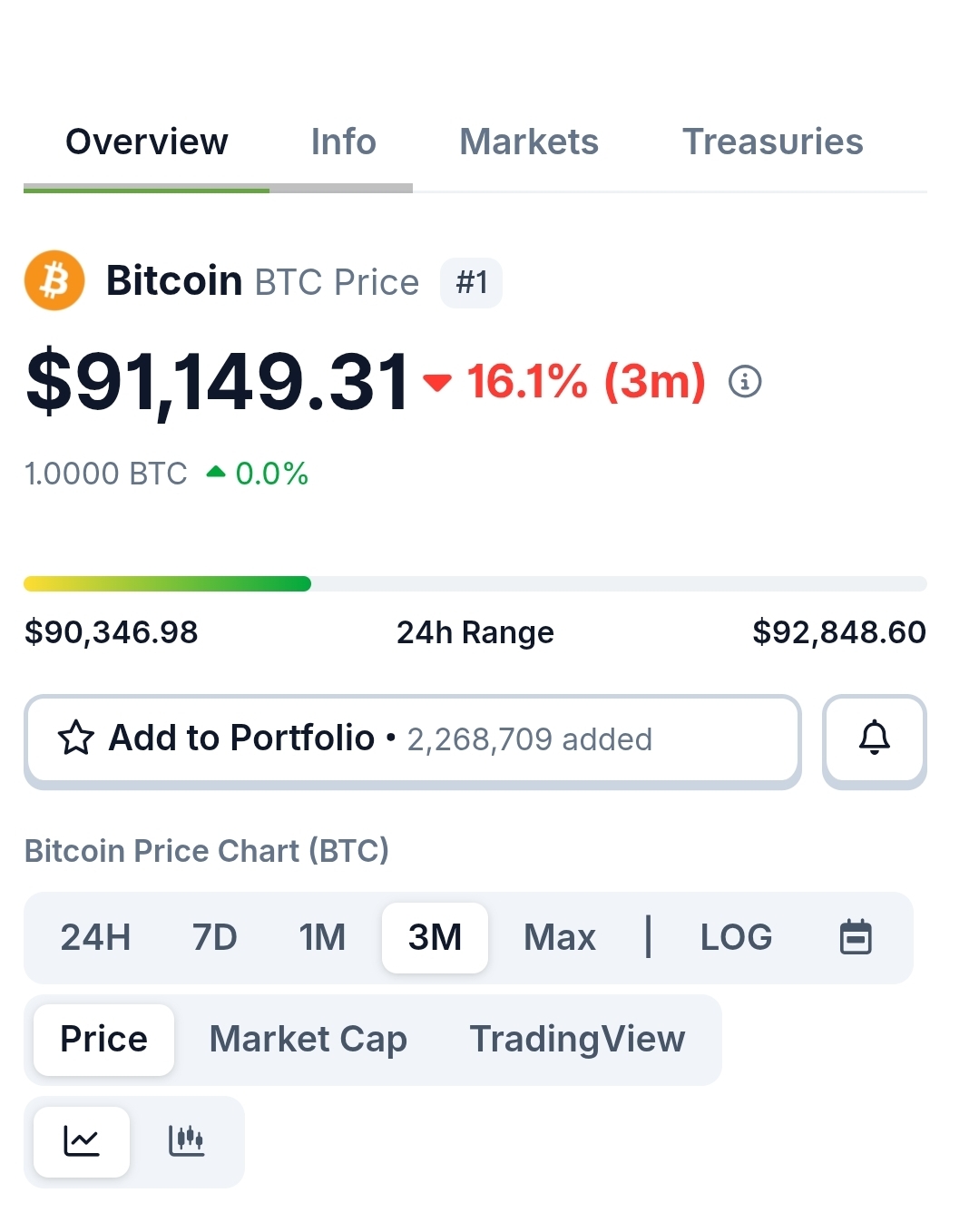The height and width of the screenshot is (1232, 979).
Task: Select the 3M chart range
Action: pyautogui.click(x=435, y=937)
